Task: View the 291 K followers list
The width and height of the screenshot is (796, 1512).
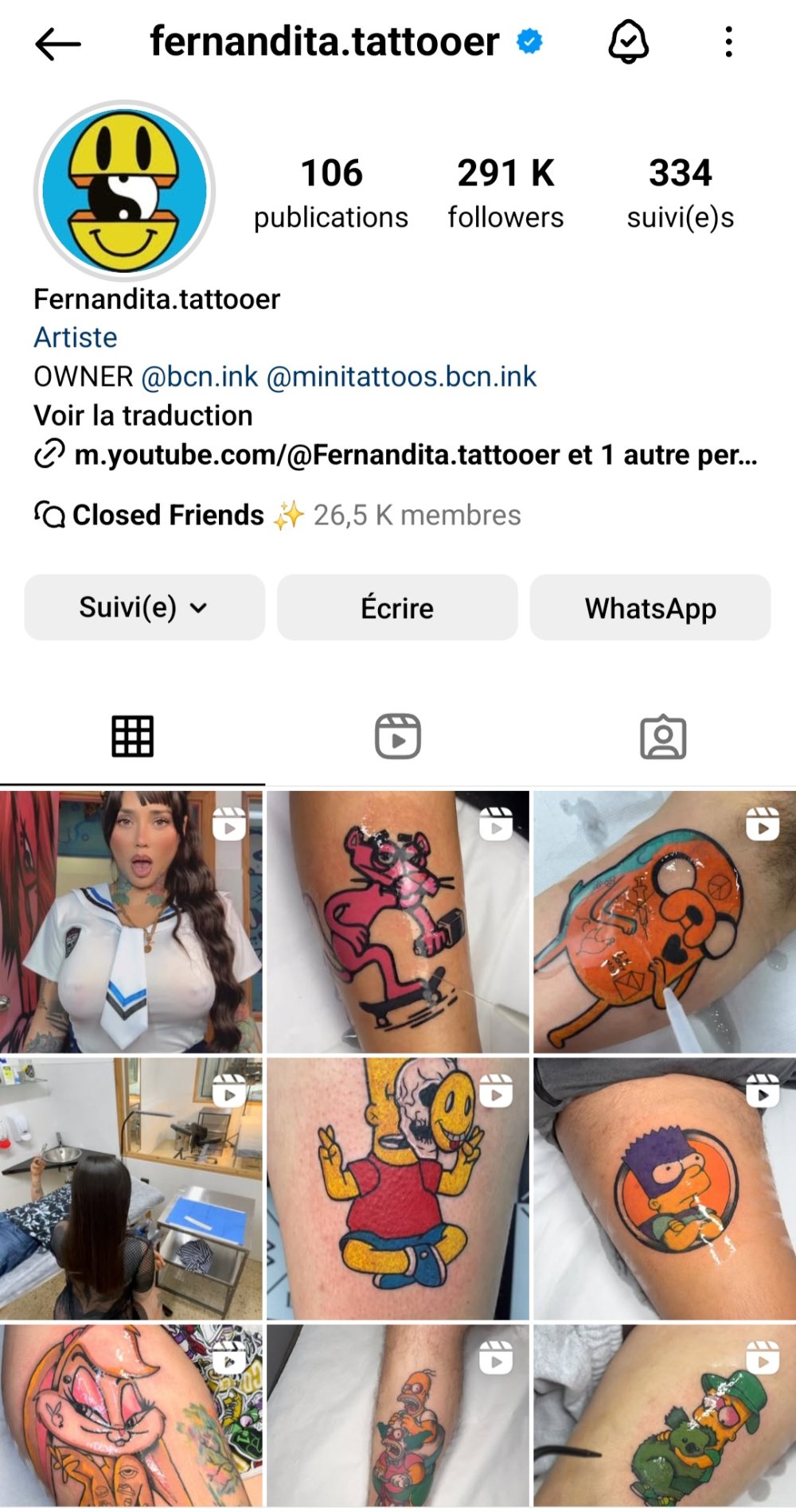Action: point(505,193)
